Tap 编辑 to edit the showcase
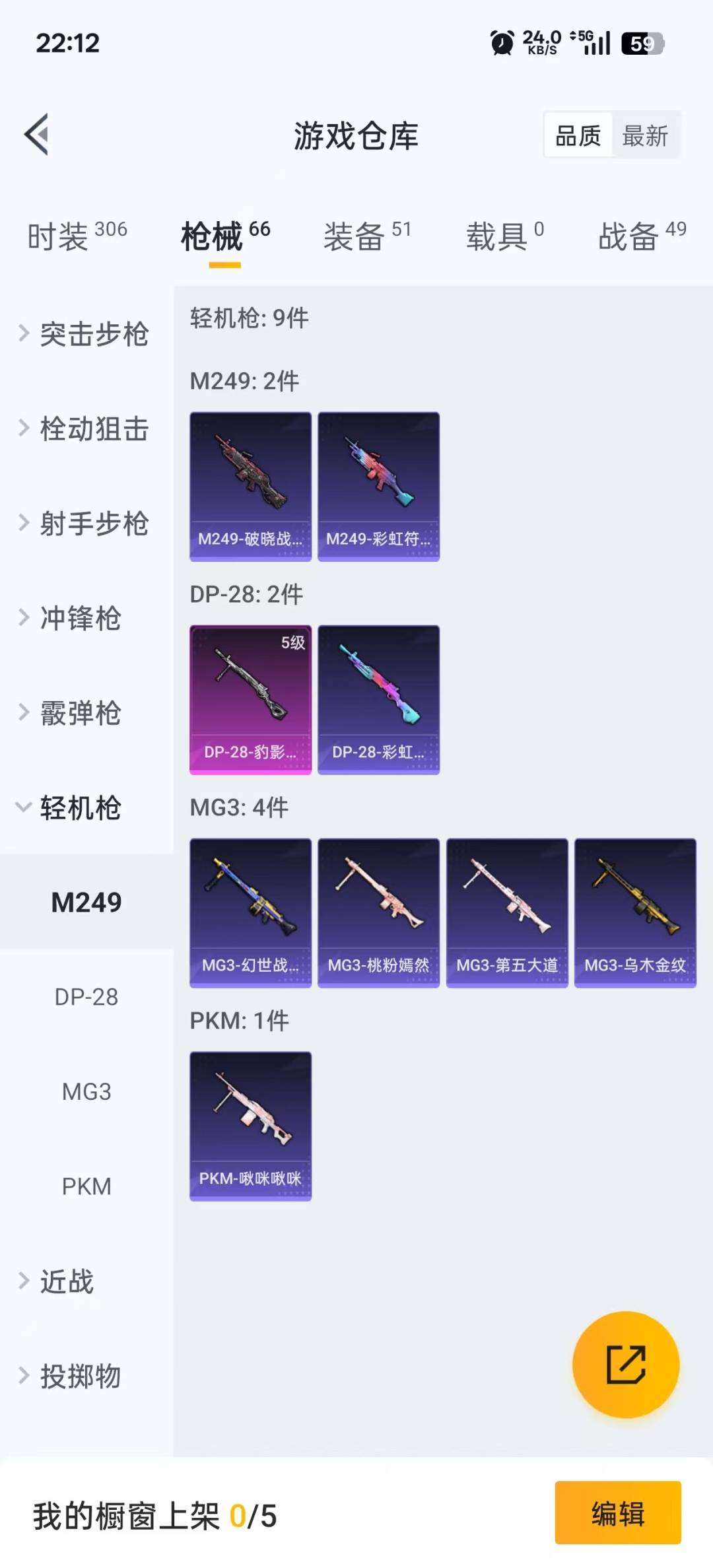Viewport: 713px width, 1568px height. coord(617,1513)
